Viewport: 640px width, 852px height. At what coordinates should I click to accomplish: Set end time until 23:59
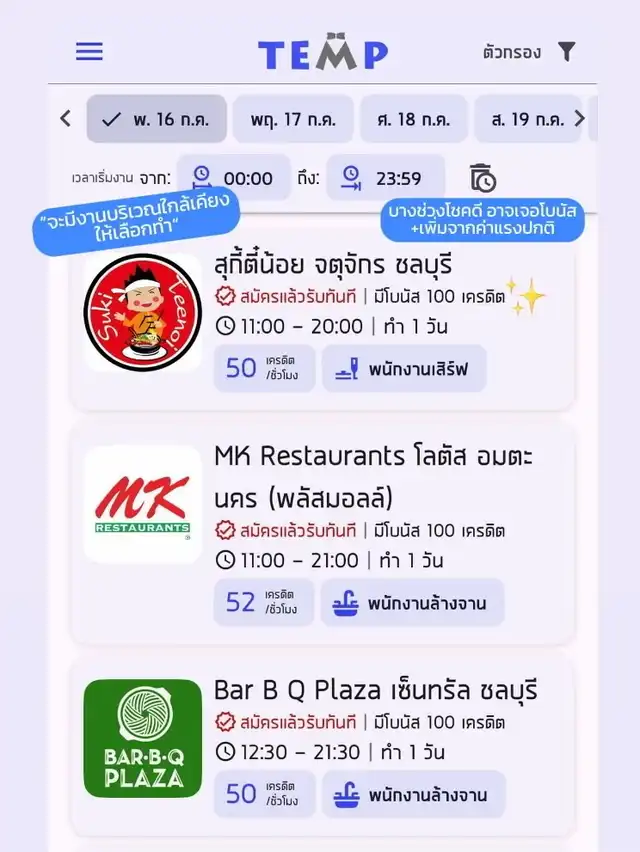(x=384, y=179)
